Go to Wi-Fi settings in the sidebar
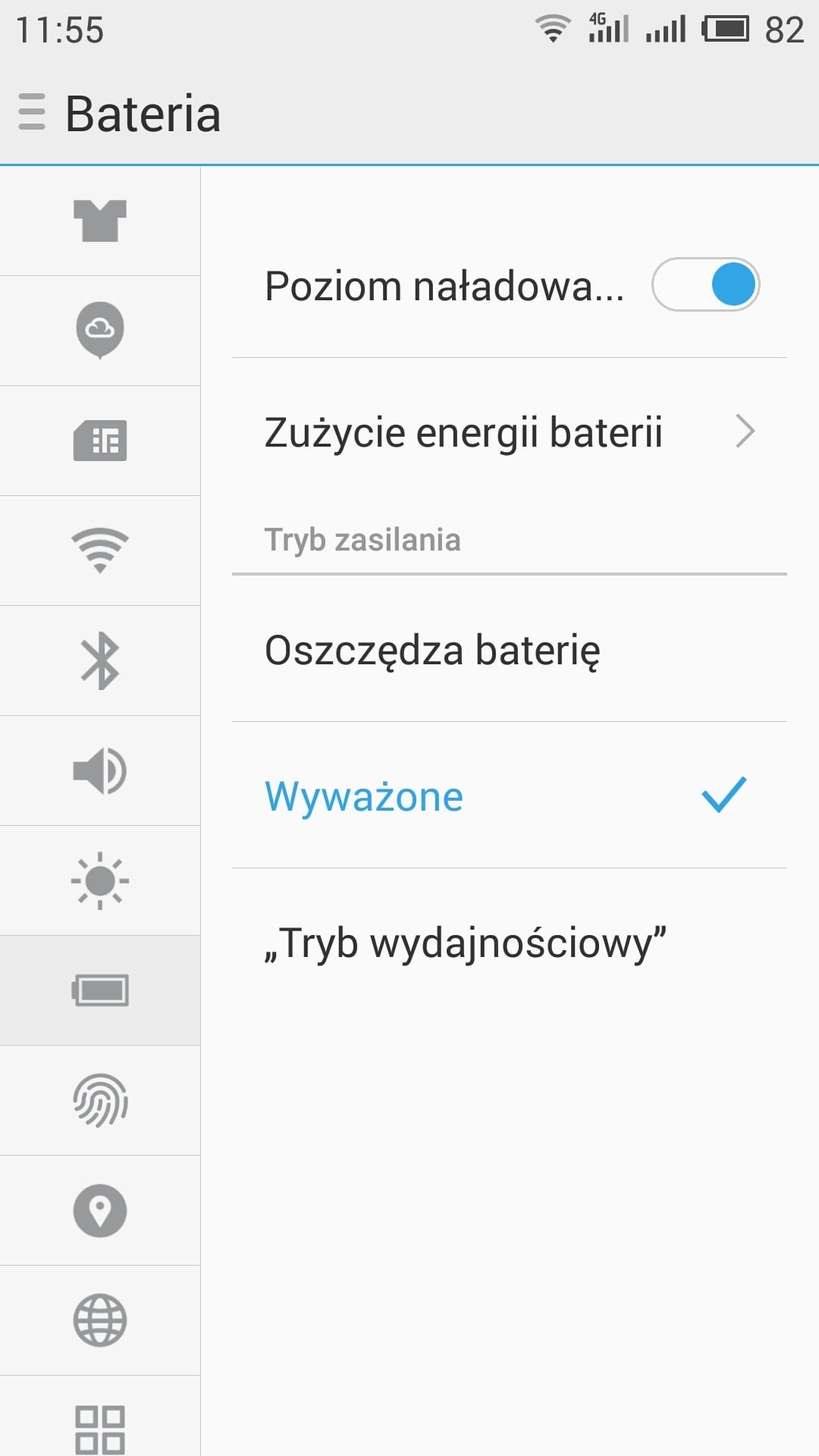This screenshot has width=819, height=1456. pos(100,551)
